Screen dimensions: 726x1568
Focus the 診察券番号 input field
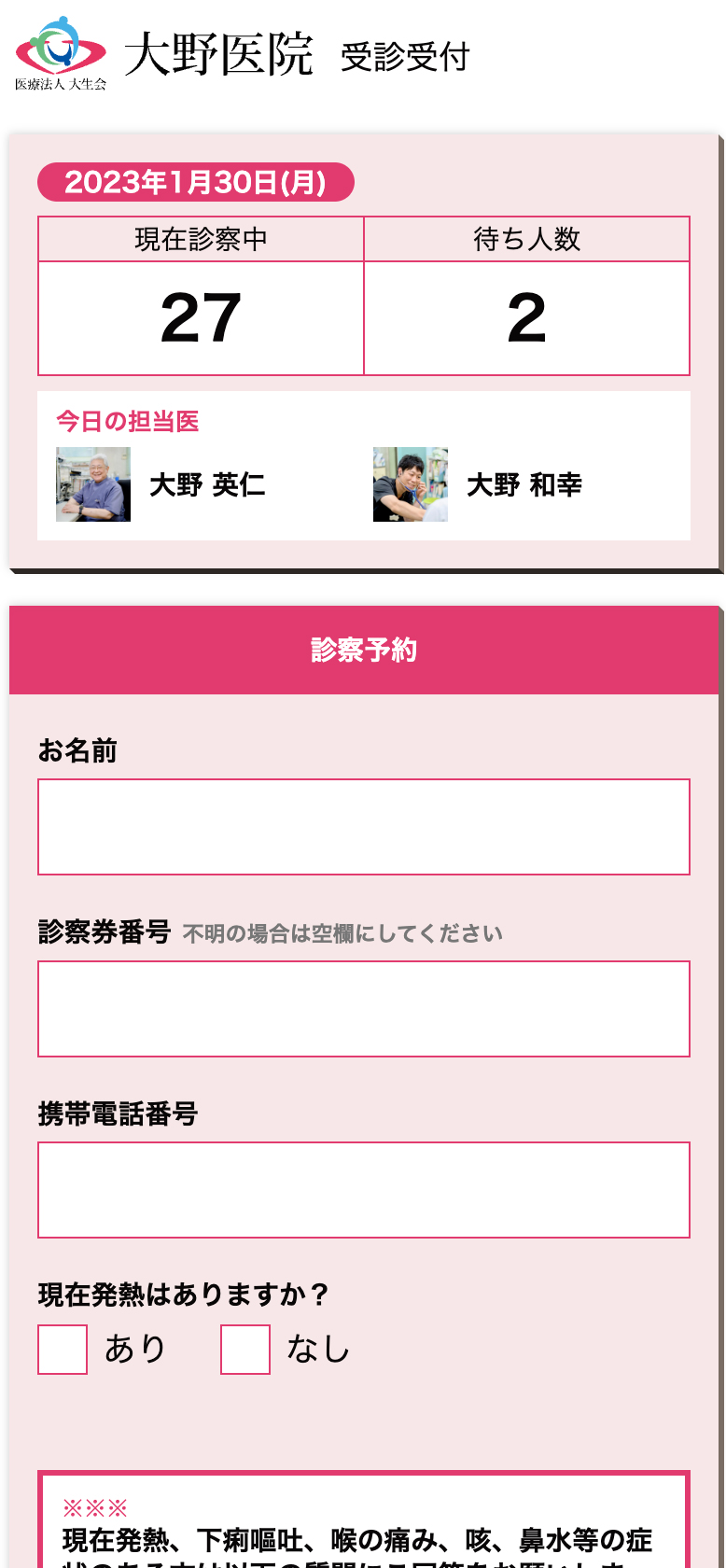(363, 1009)
